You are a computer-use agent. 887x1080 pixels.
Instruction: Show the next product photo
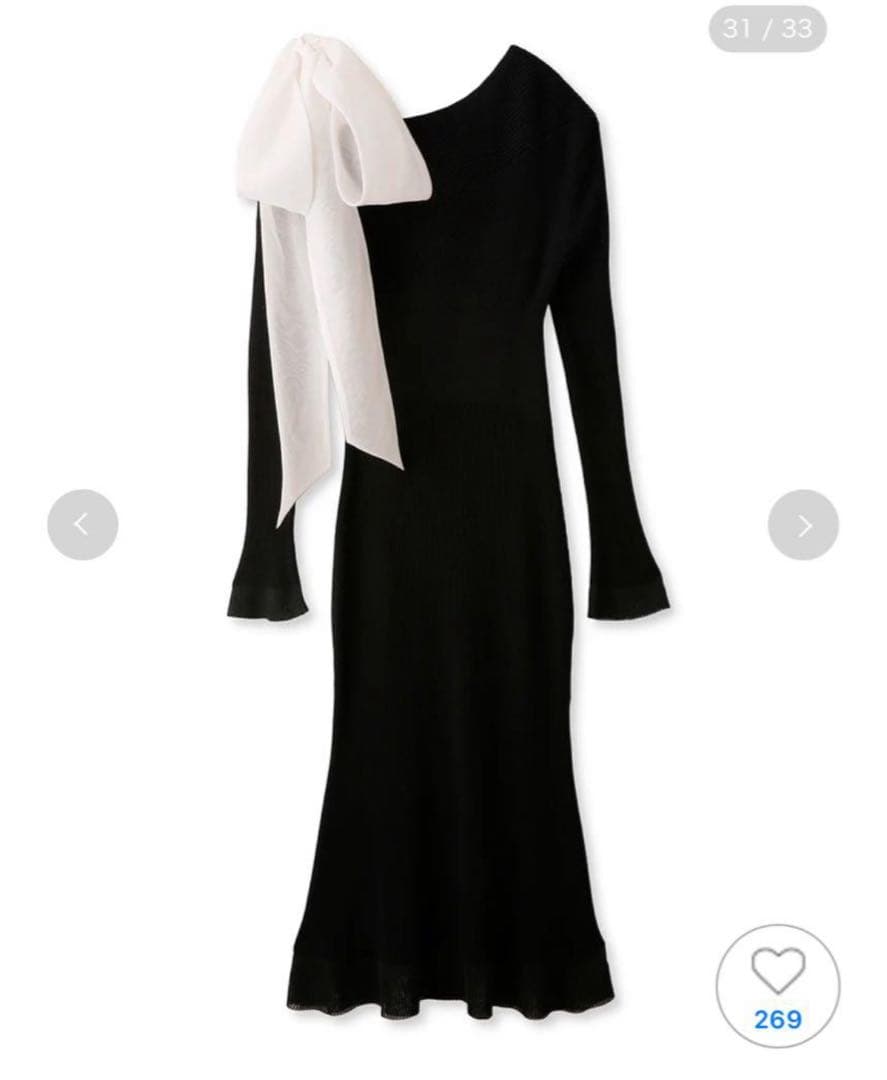[x=803, y=524]
